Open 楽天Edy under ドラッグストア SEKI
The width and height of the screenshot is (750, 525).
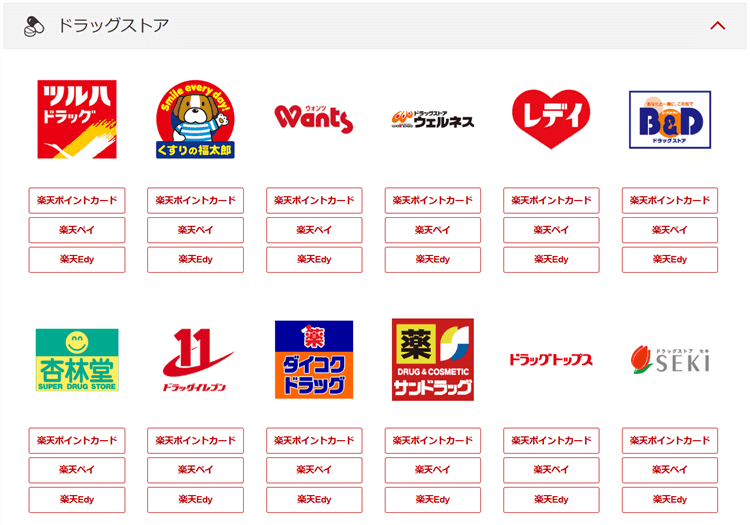coord(669,500)
